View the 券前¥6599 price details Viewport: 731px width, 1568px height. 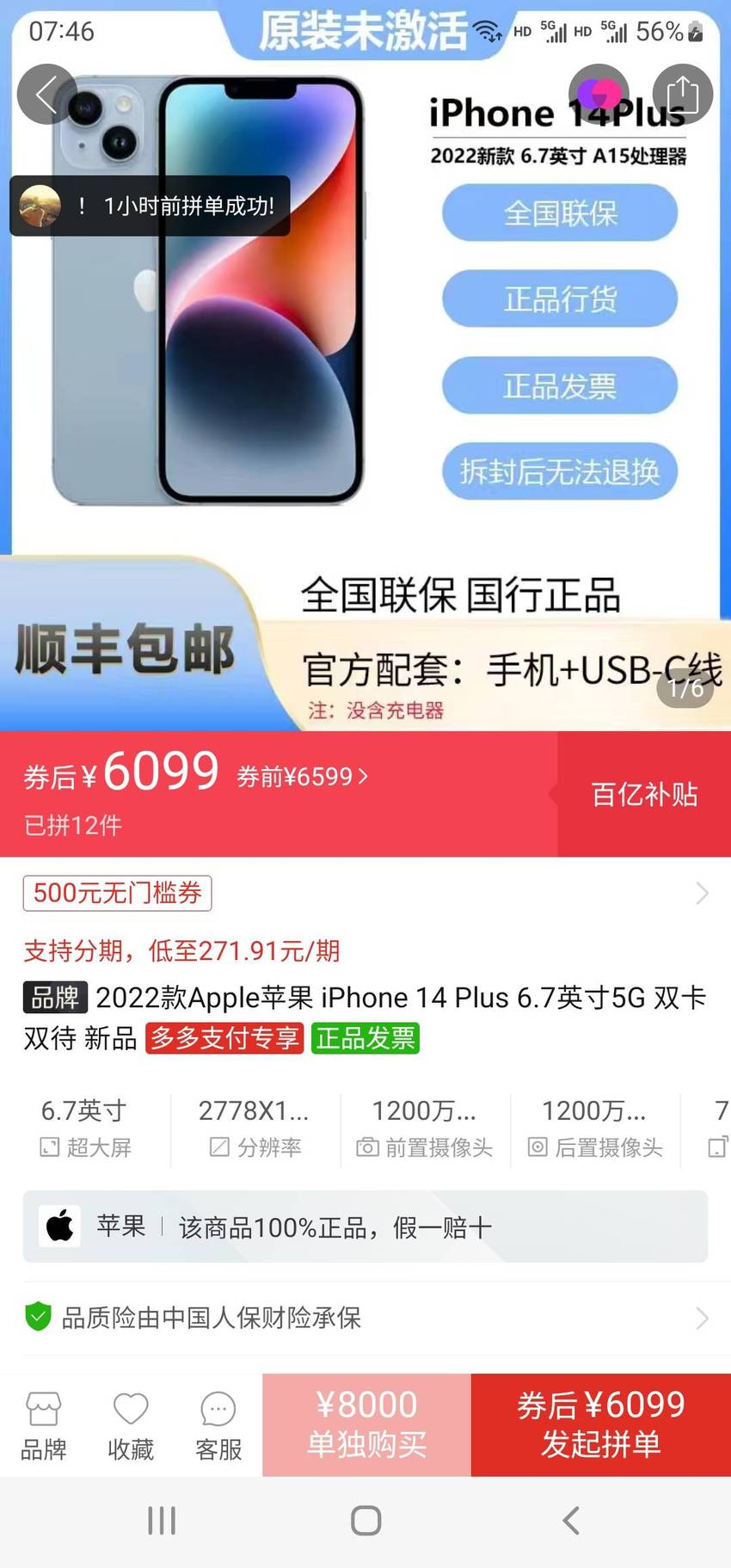tap(302, 777)
